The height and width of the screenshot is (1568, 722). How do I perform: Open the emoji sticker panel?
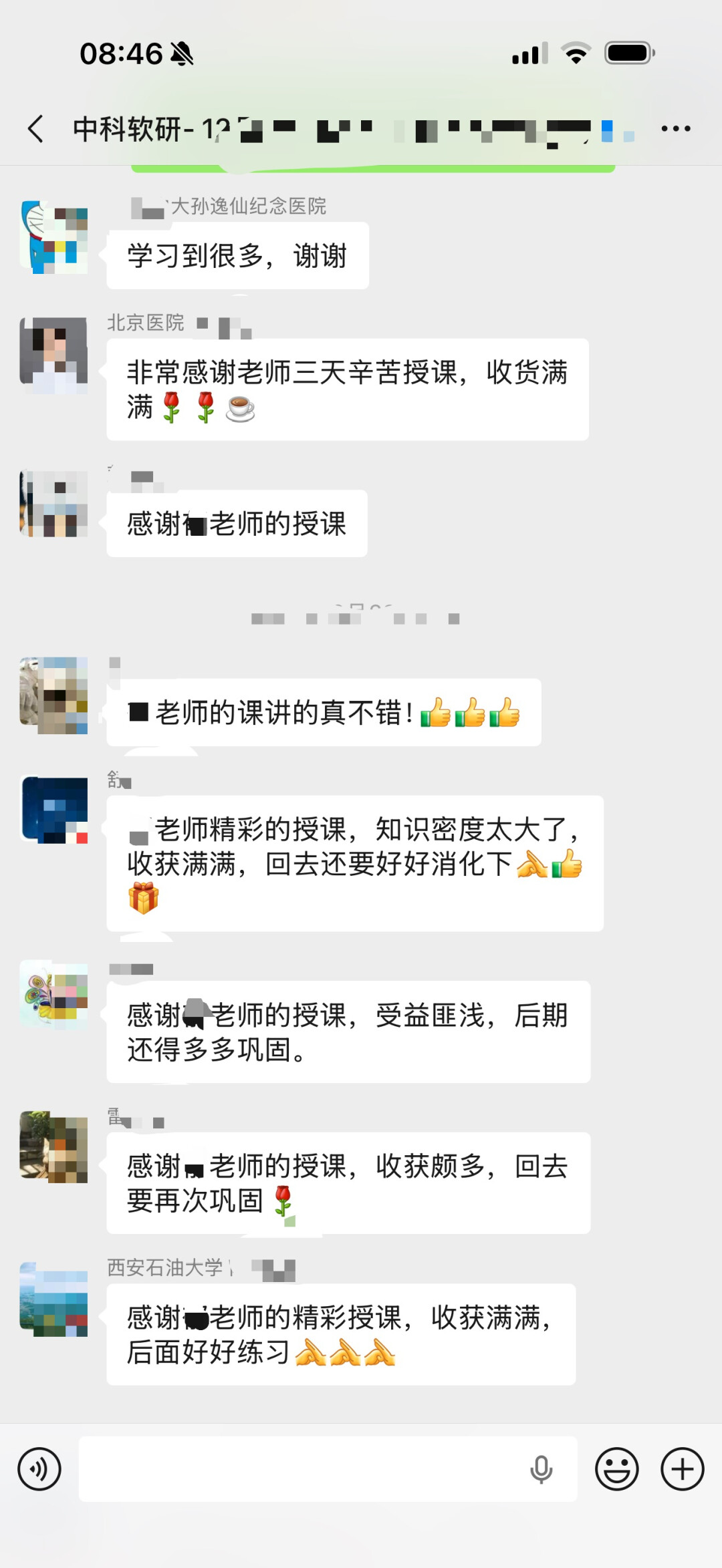tap(616, 1469)
